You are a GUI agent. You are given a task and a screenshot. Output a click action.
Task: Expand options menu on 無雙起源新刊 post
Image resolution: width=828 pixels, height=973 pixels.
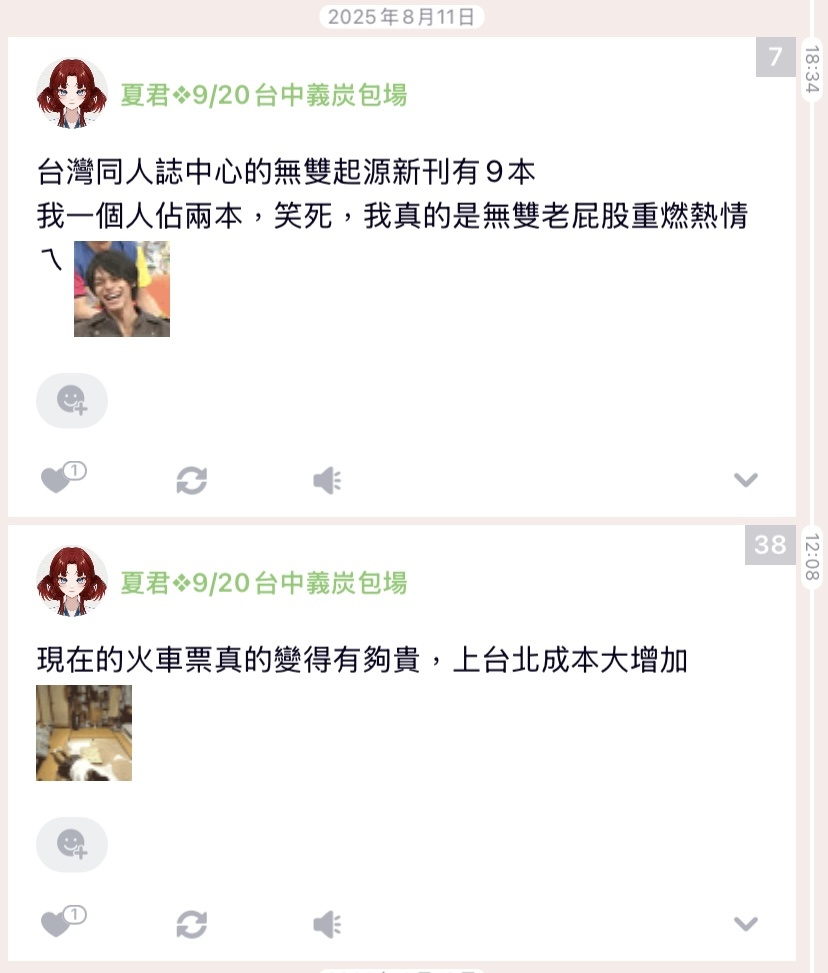[x=745, y=480]
